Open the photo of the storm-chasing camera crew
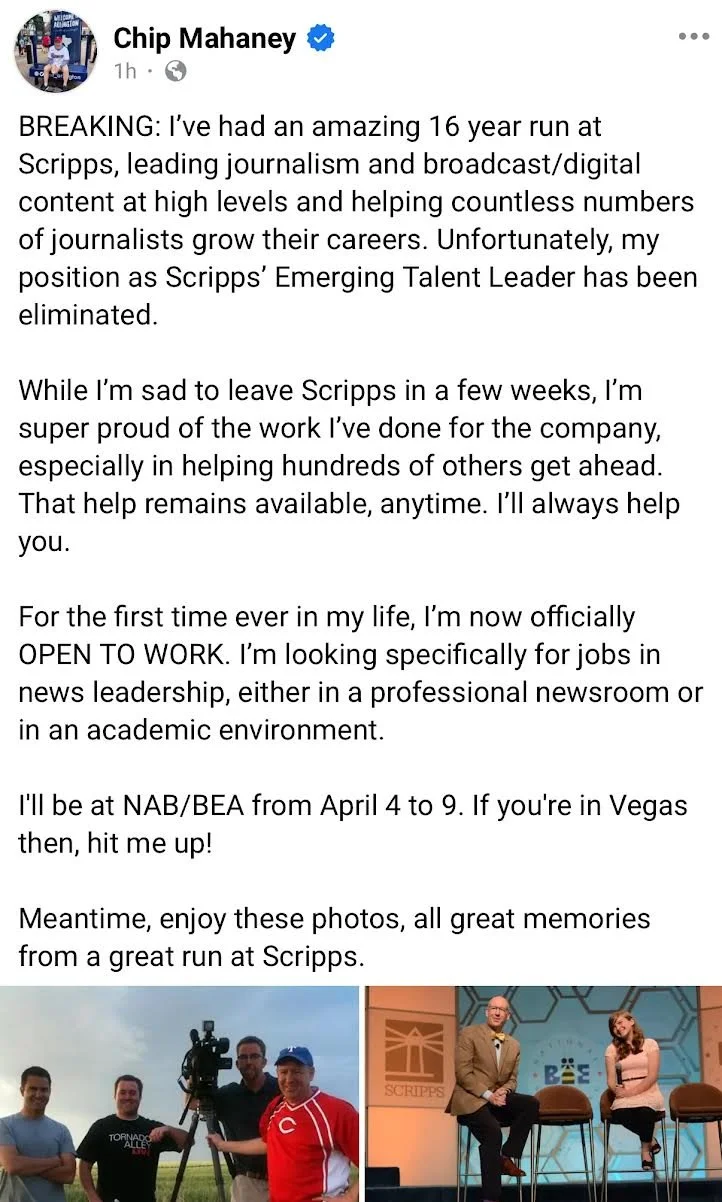 point(179,1093)
